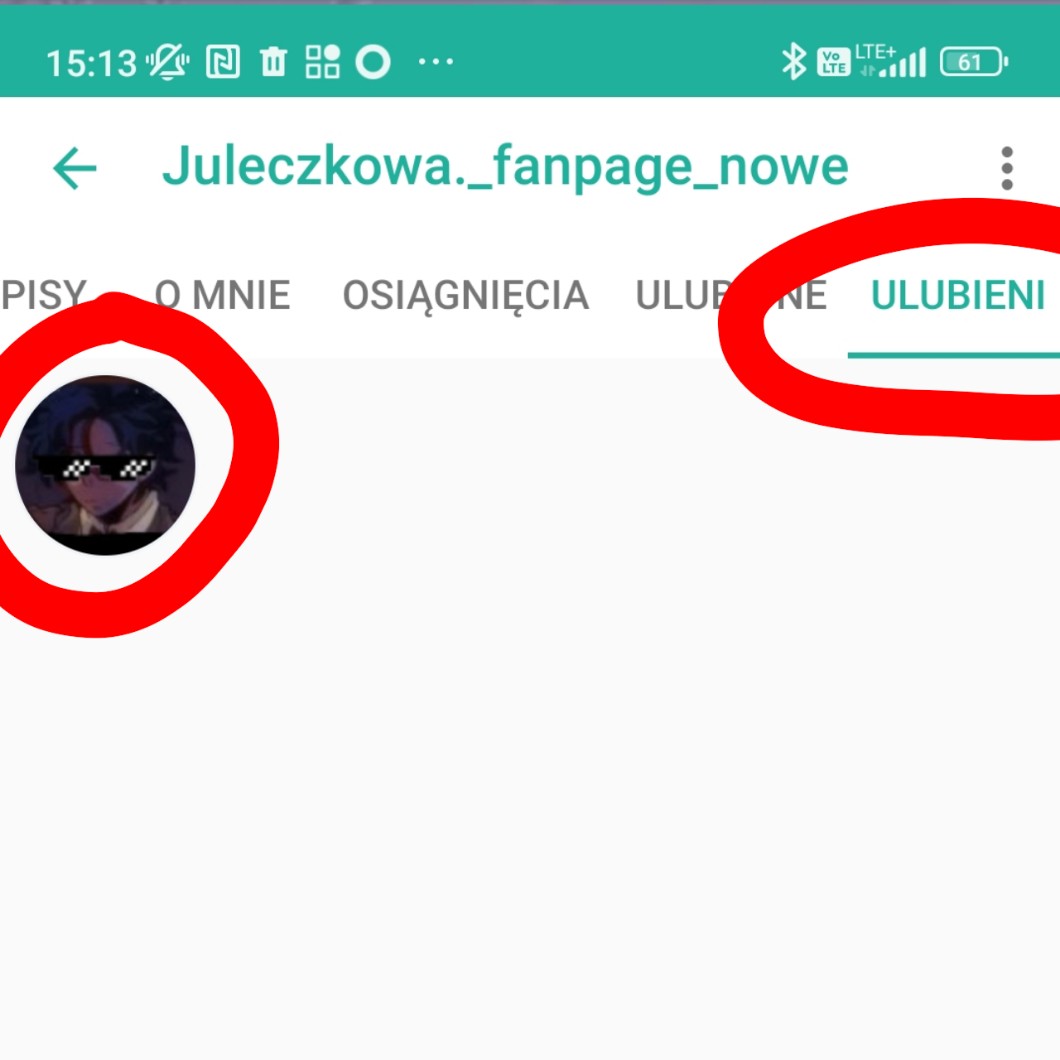Viewport: 1060px width, 1060px height.
Task: Switch to the O MNIE tab
Action: pyautogui.click(x=222, y=295)
